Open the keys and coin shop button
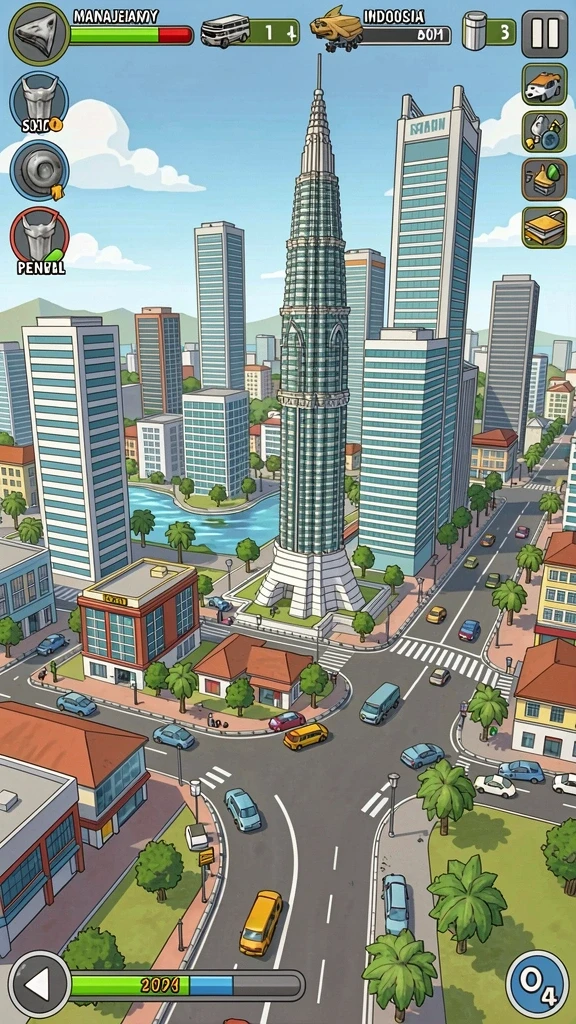576x1024 pixels. [x=544, y=132]
